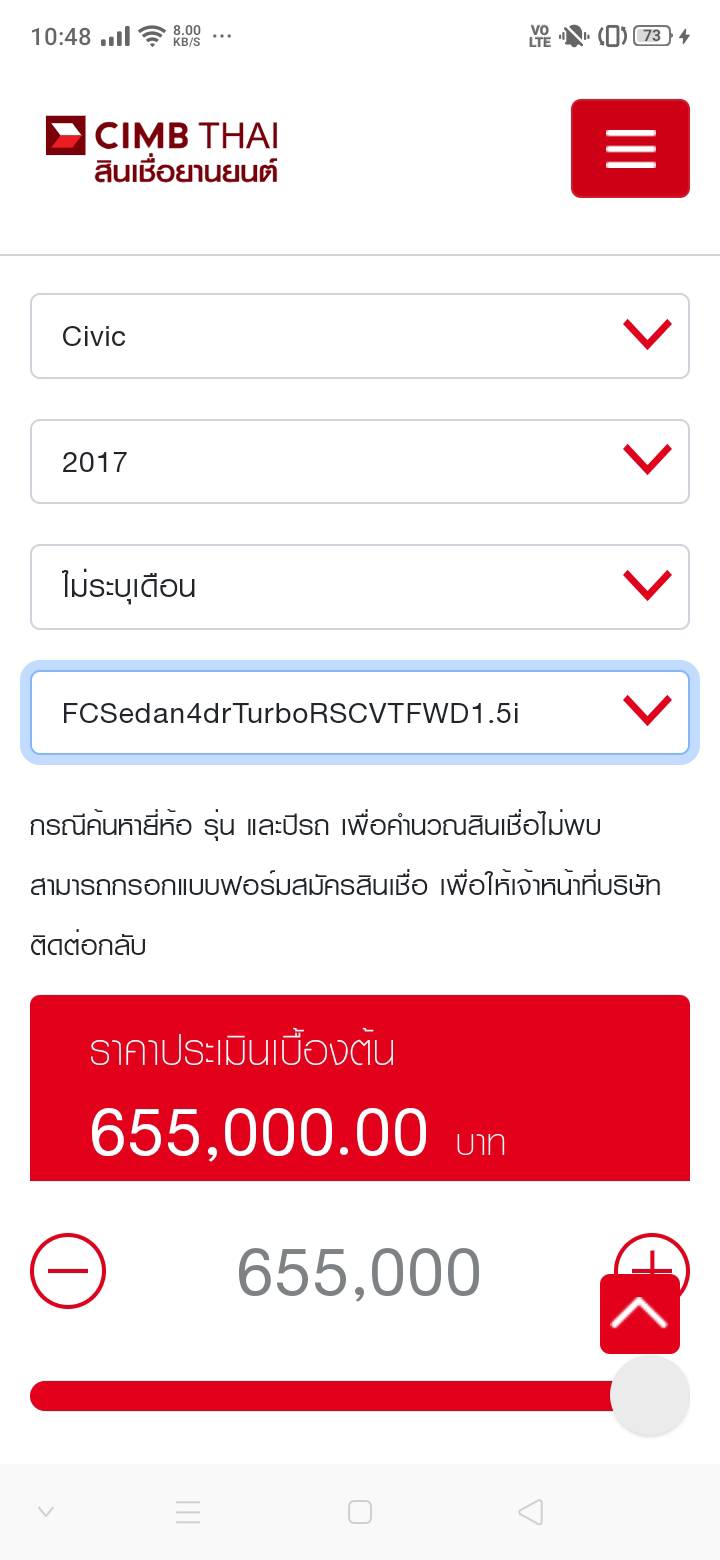Go back using system back button
This screenshot has height=1560, width=720.
tap(531, 1512)
